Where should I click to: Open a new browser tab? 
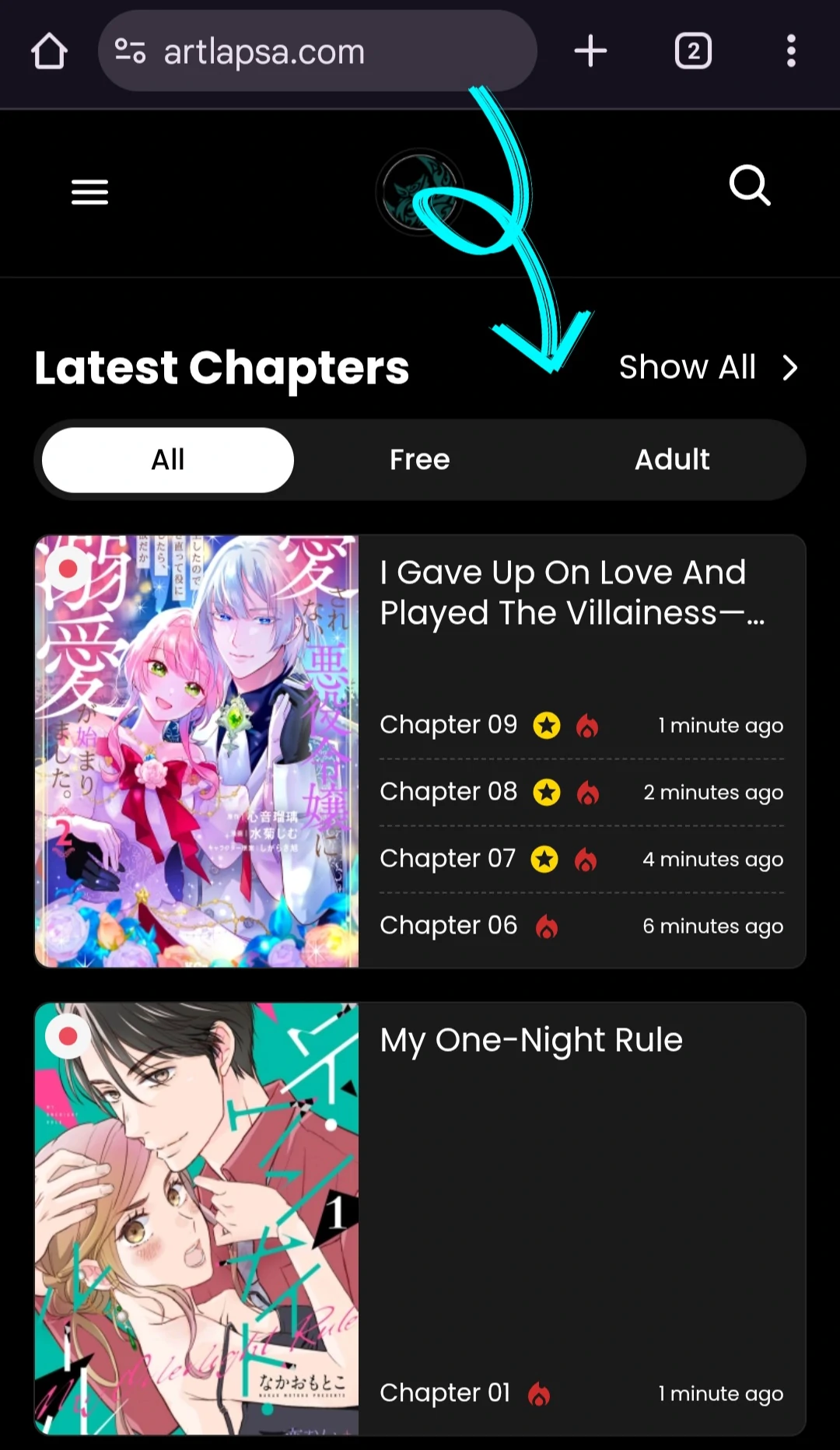pos(590,51)
